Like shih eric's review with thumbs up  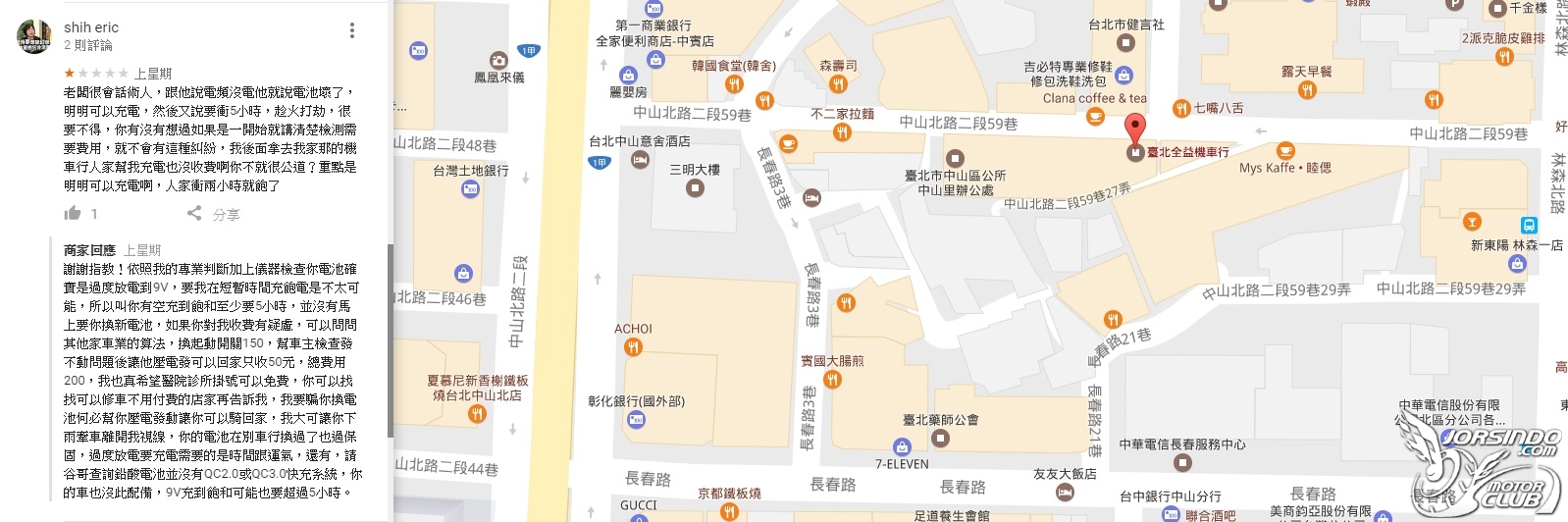coord(73,213)
